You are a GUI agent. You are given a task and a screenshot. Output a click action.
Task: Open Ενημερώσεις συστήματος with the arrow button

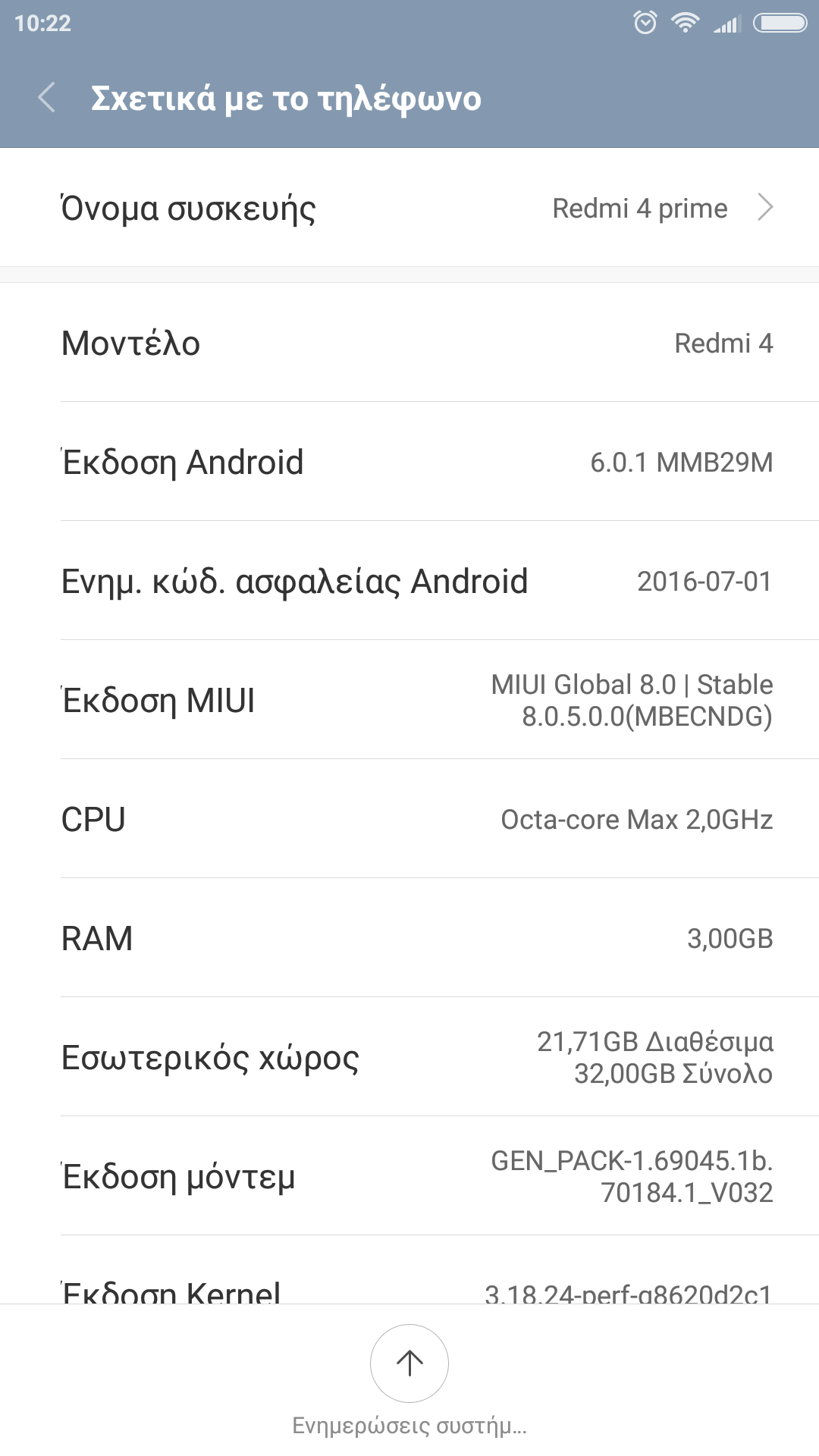tap(409, 1363)
